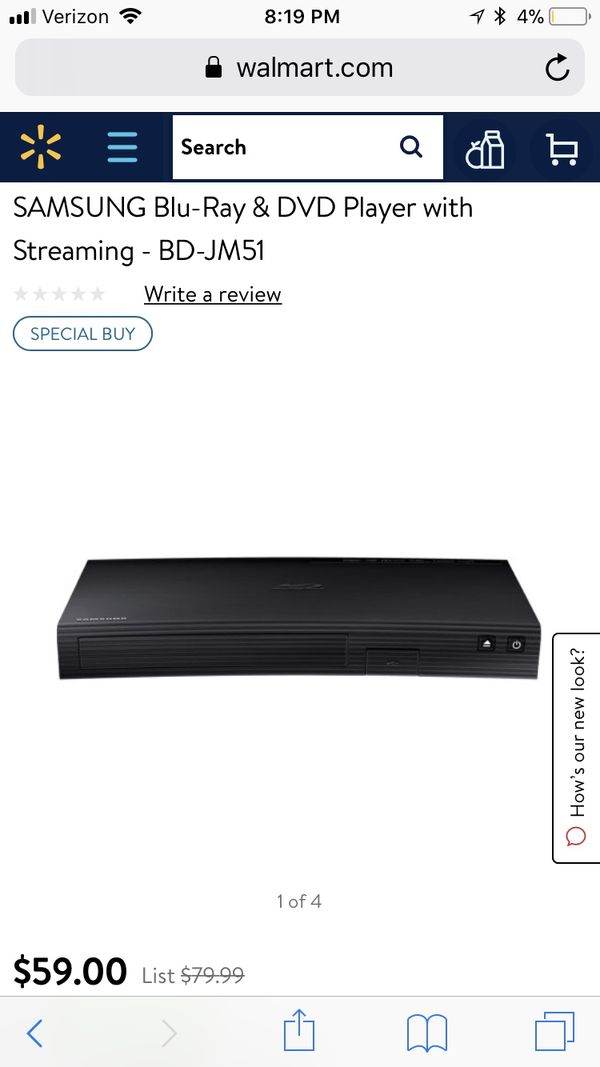Open the shopping cart
This screenshot has height=1067, width=600.
(x=562, y=149)
